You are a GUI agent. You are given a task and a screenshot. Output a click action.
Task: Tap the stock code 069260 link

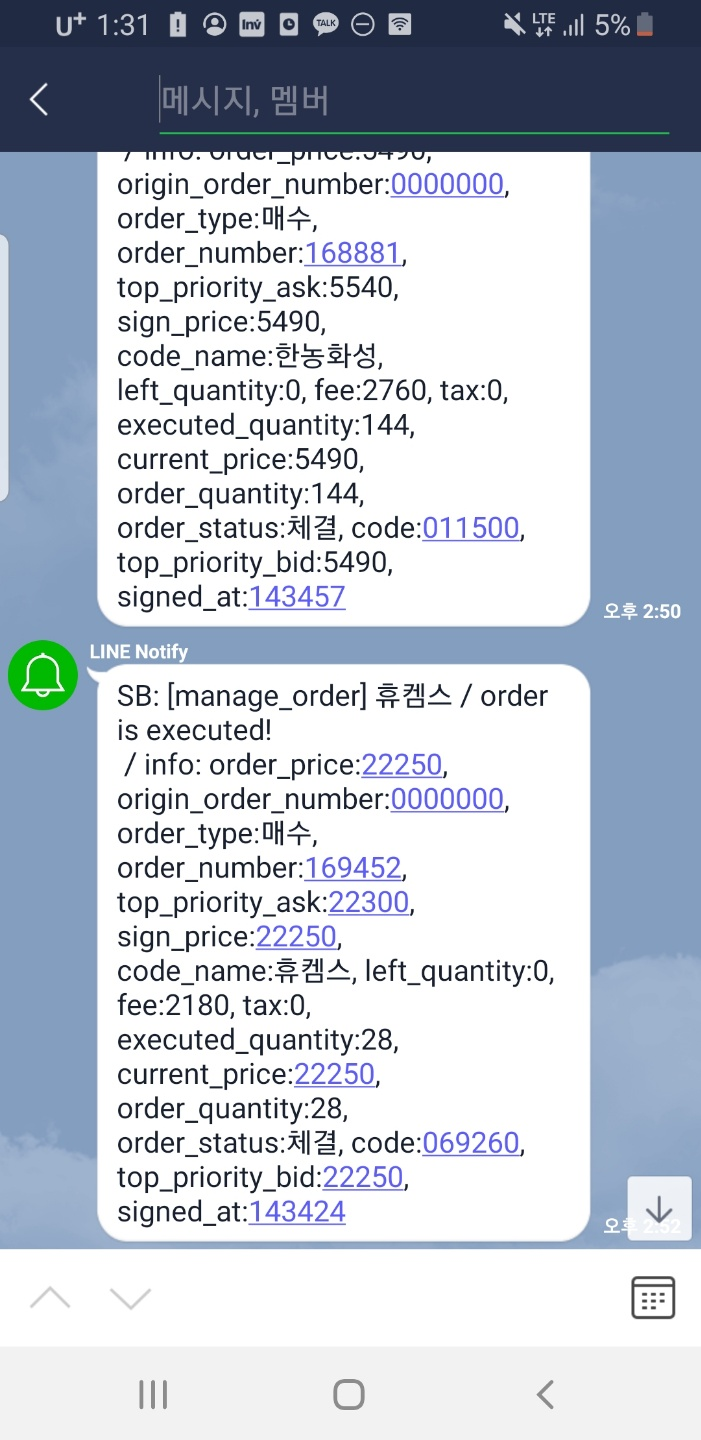[x=470, y=1143]
